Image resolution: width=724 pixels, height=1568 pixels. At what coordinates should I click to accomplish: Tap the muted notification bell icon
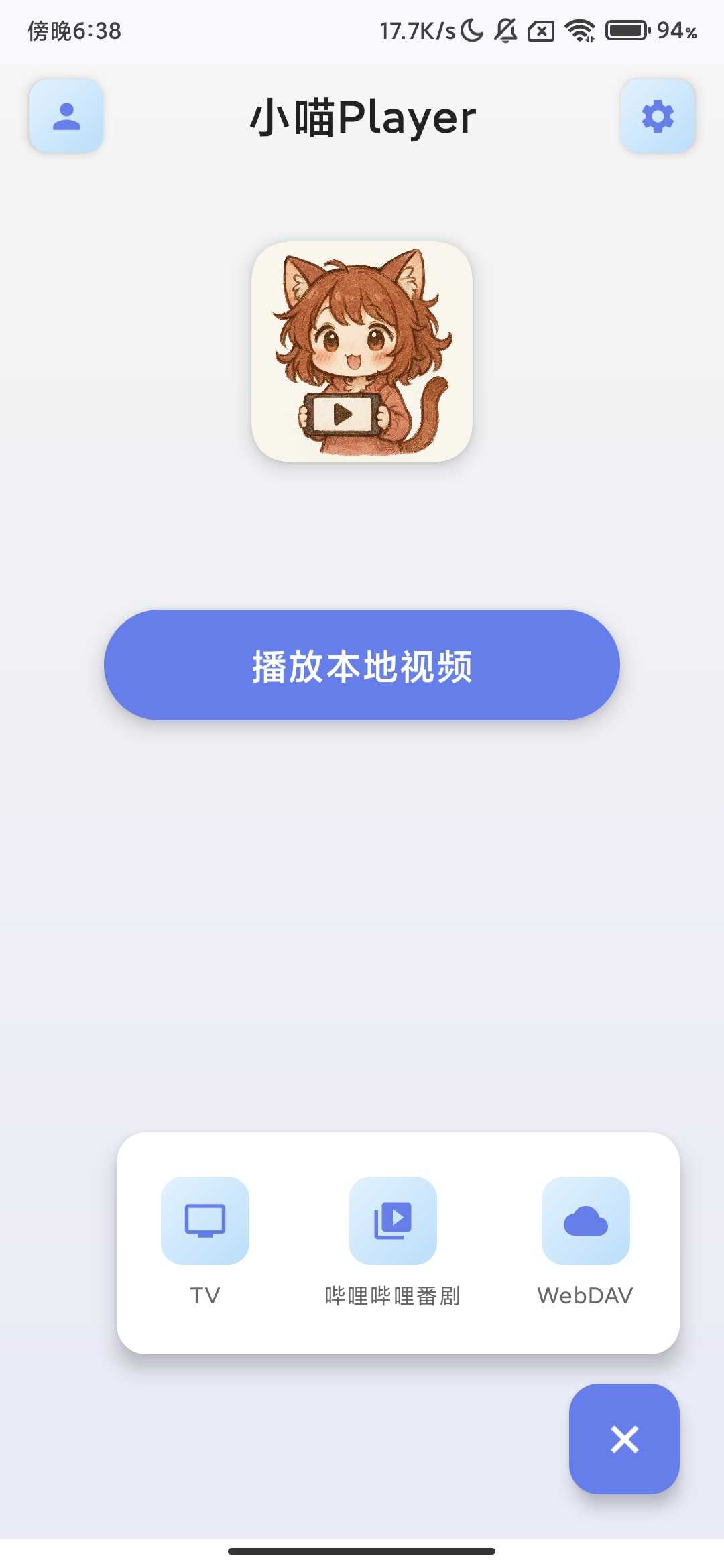tap(505, 29)
